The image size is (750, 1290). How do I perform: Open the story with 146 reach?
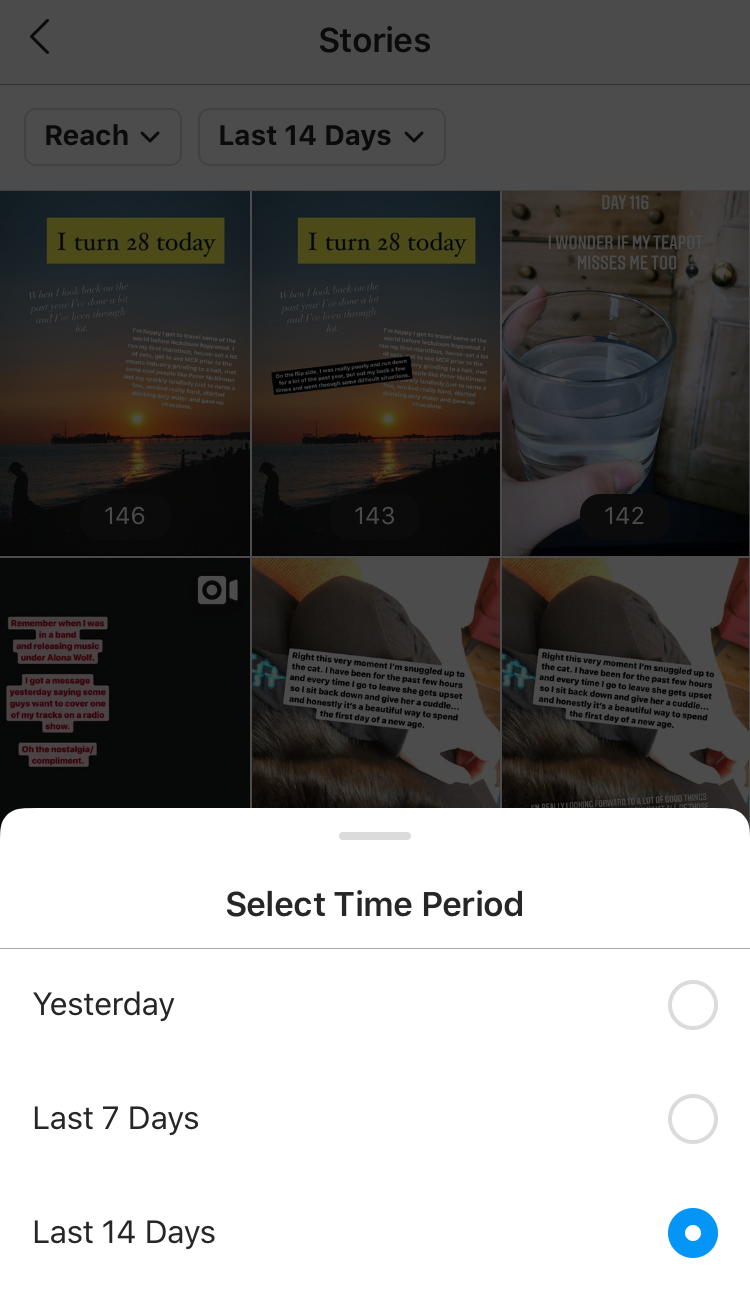(125, 373)
